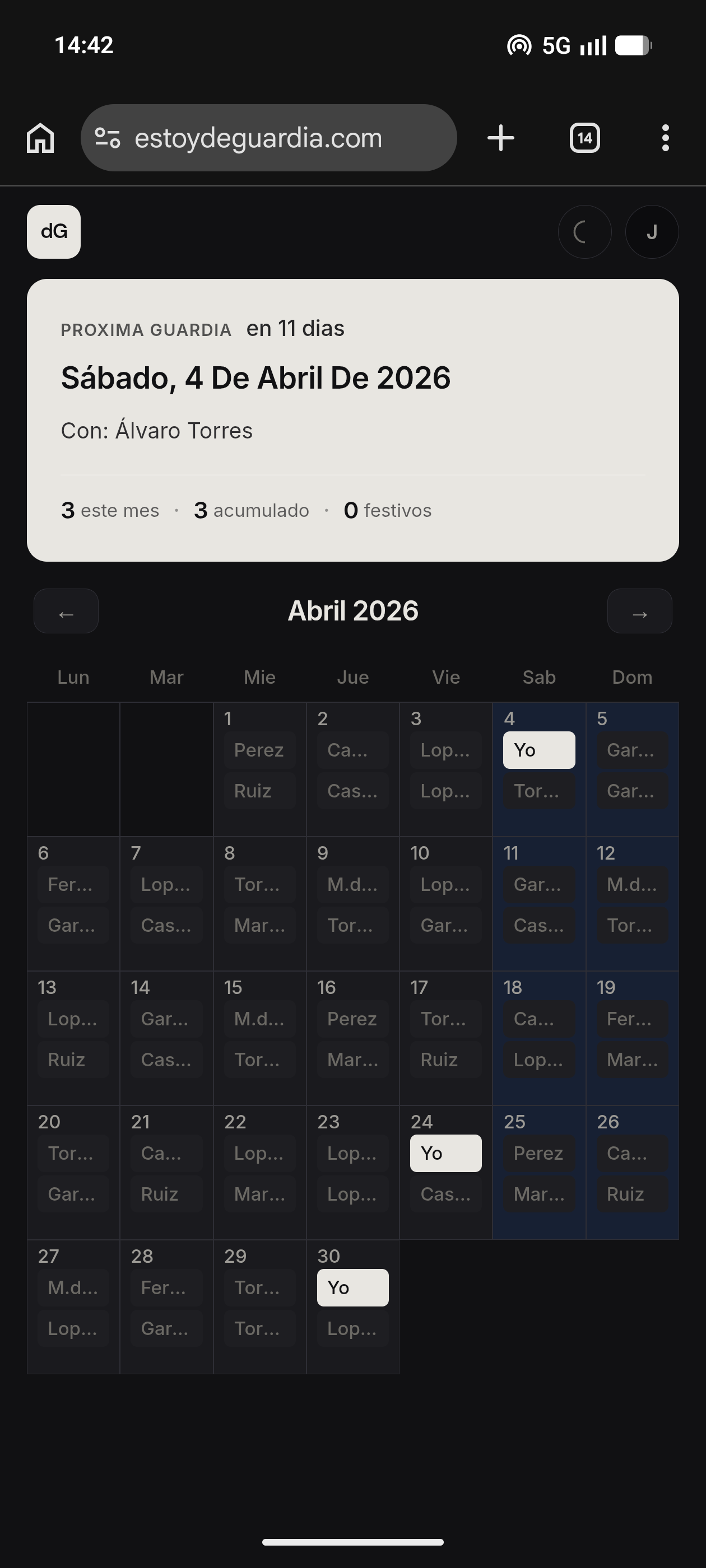Tap the dG app logo

pos(53,231)
